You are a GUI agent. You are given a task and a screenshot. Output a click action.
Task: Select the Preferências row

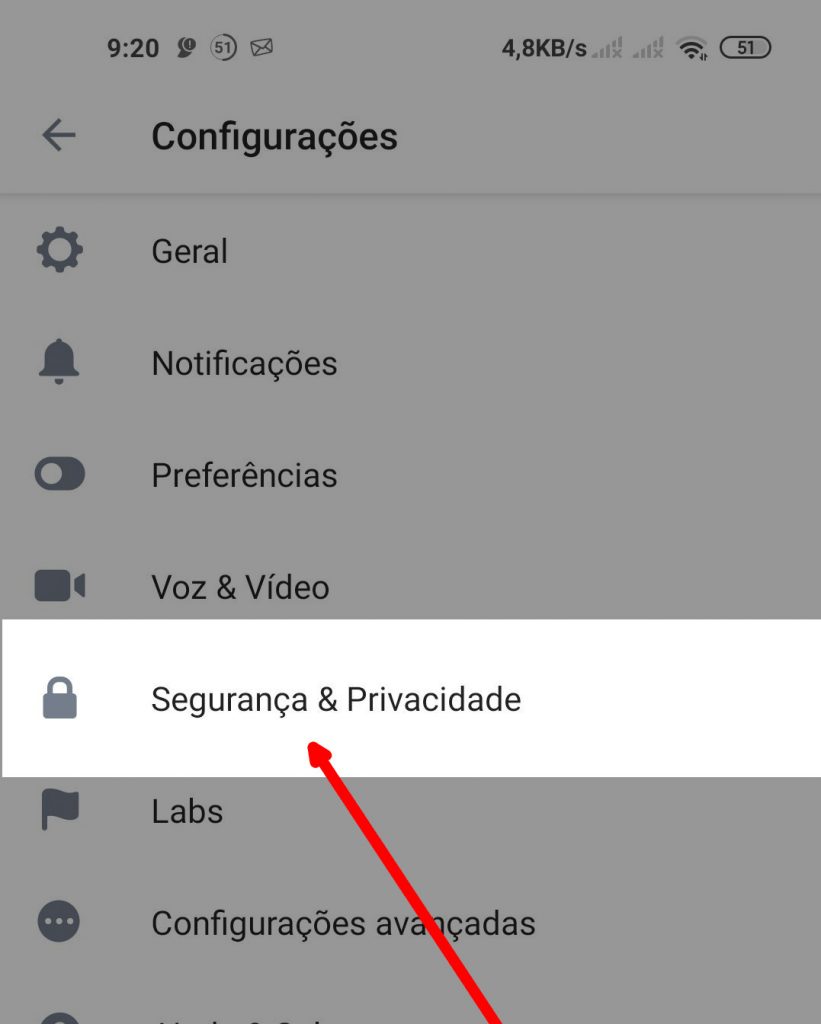244,475
